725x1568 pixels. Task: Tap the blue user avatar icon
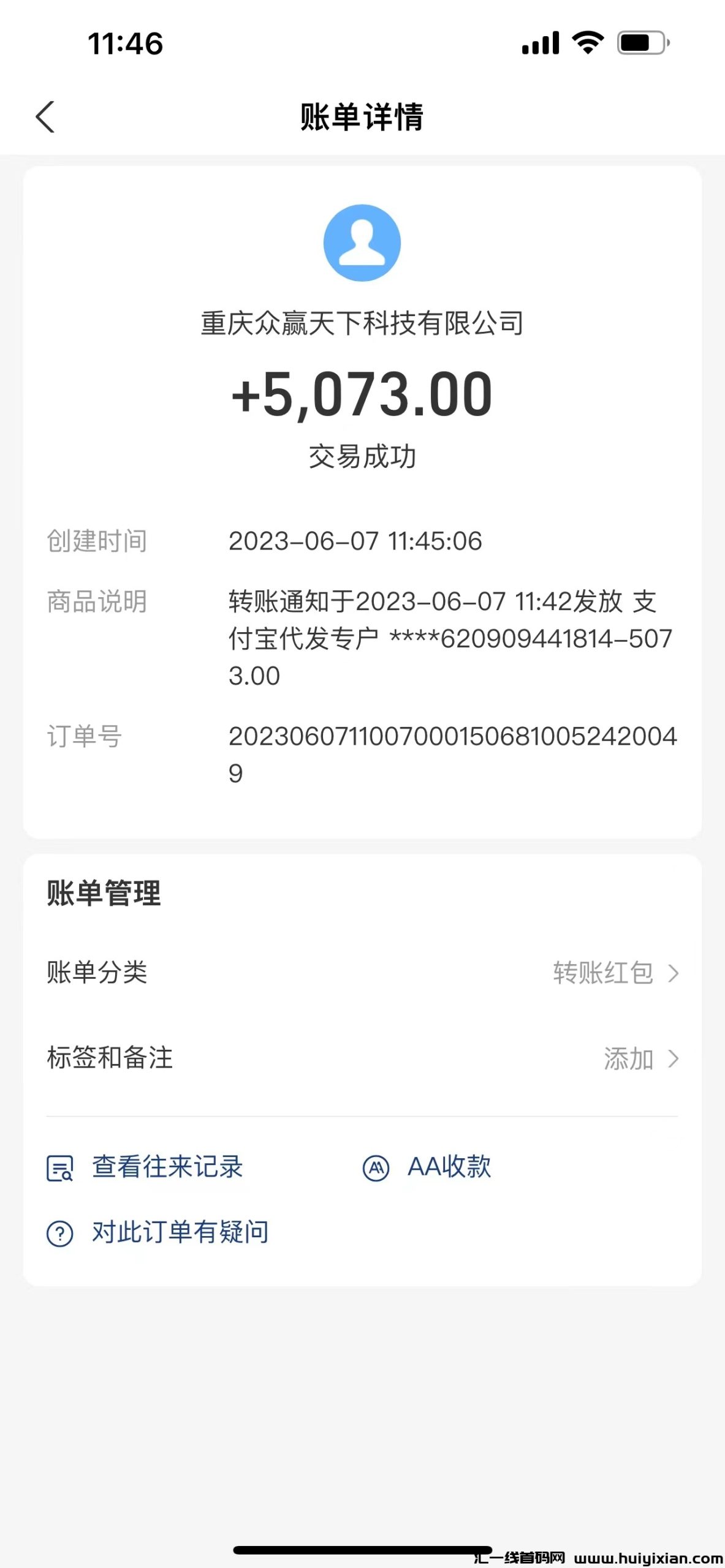point(362,243)
